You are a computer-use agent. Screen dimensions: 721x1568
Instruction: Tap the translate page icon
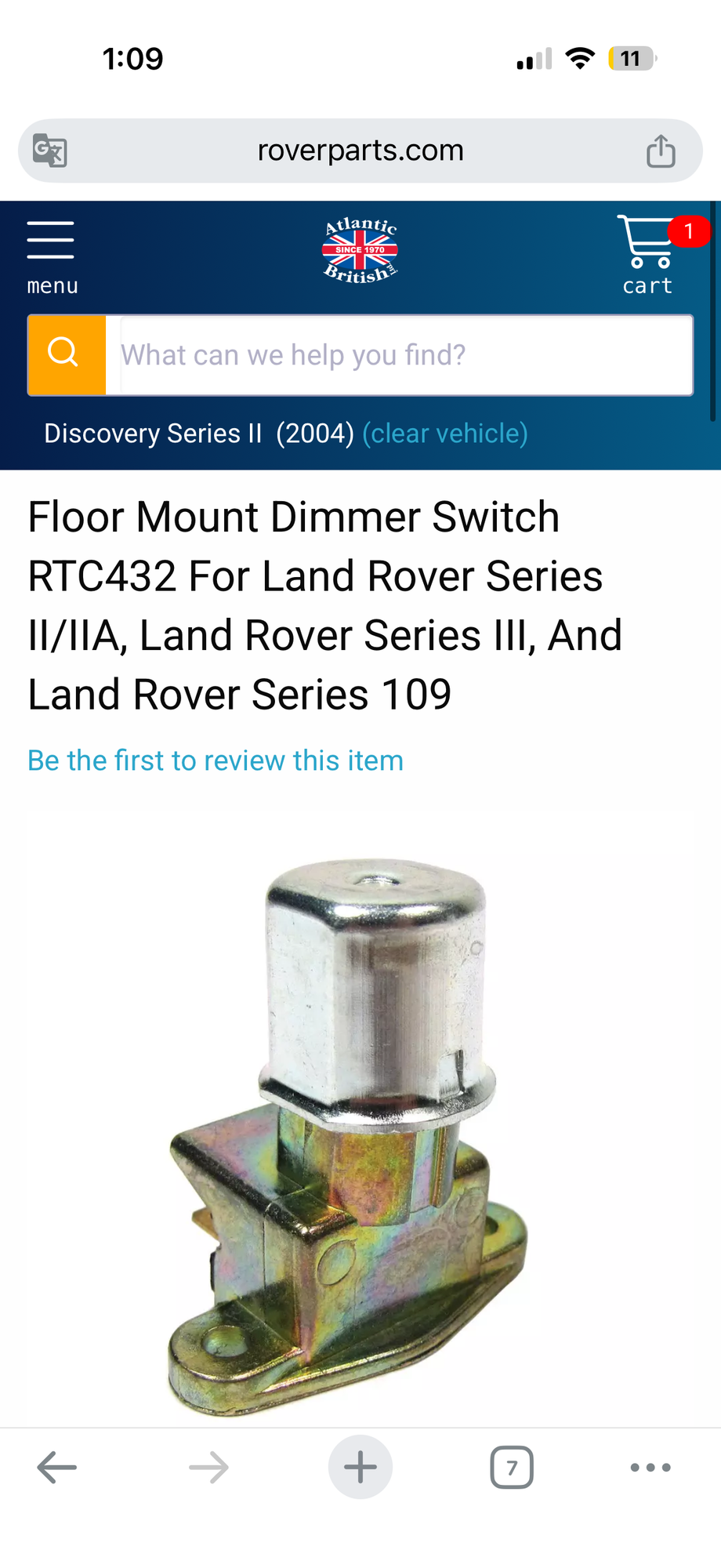tap(49, 151)
